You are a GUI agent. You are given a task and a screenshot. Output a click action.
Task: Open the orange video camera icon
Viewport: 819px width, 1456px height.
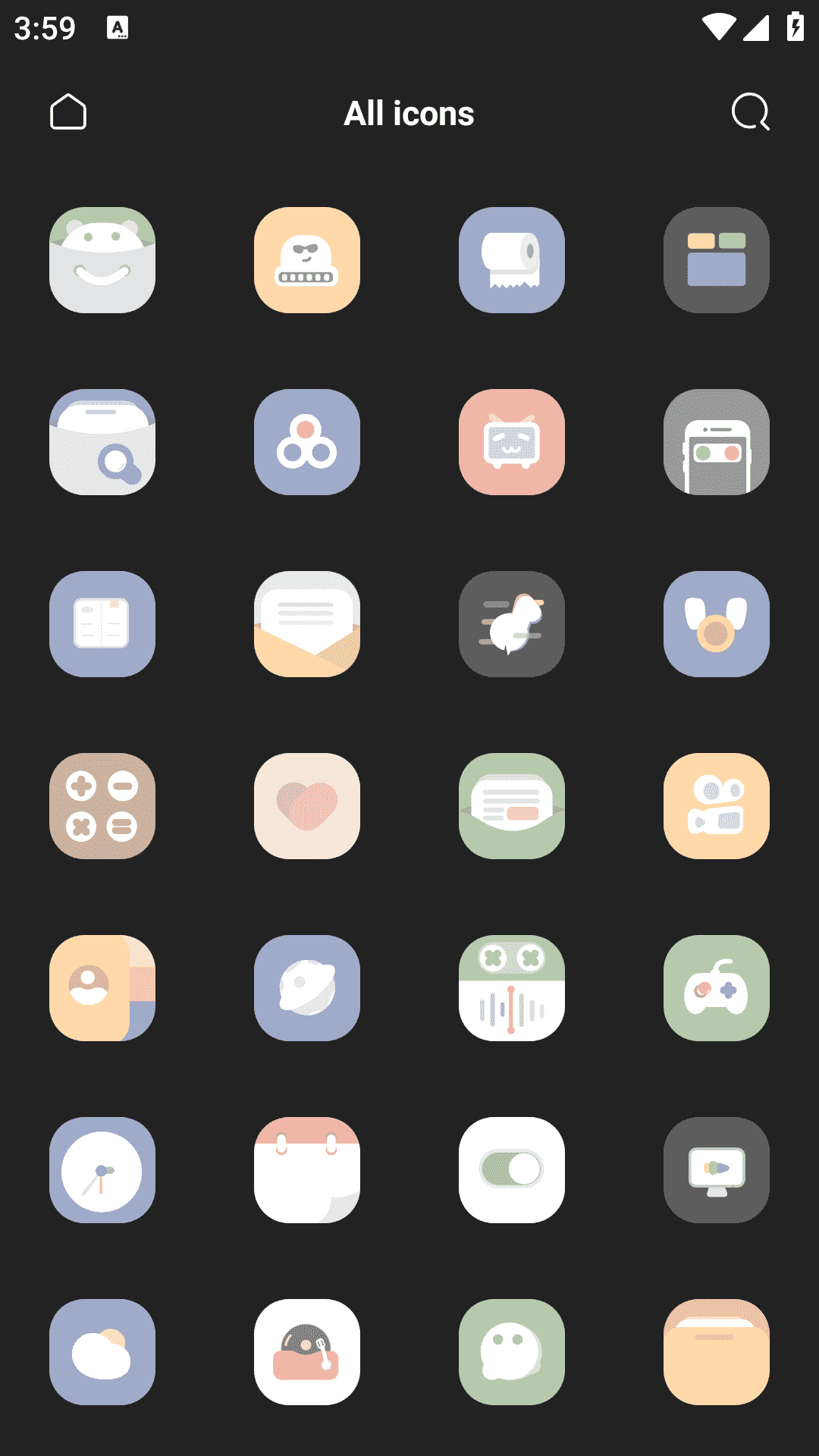coord(717,806)
